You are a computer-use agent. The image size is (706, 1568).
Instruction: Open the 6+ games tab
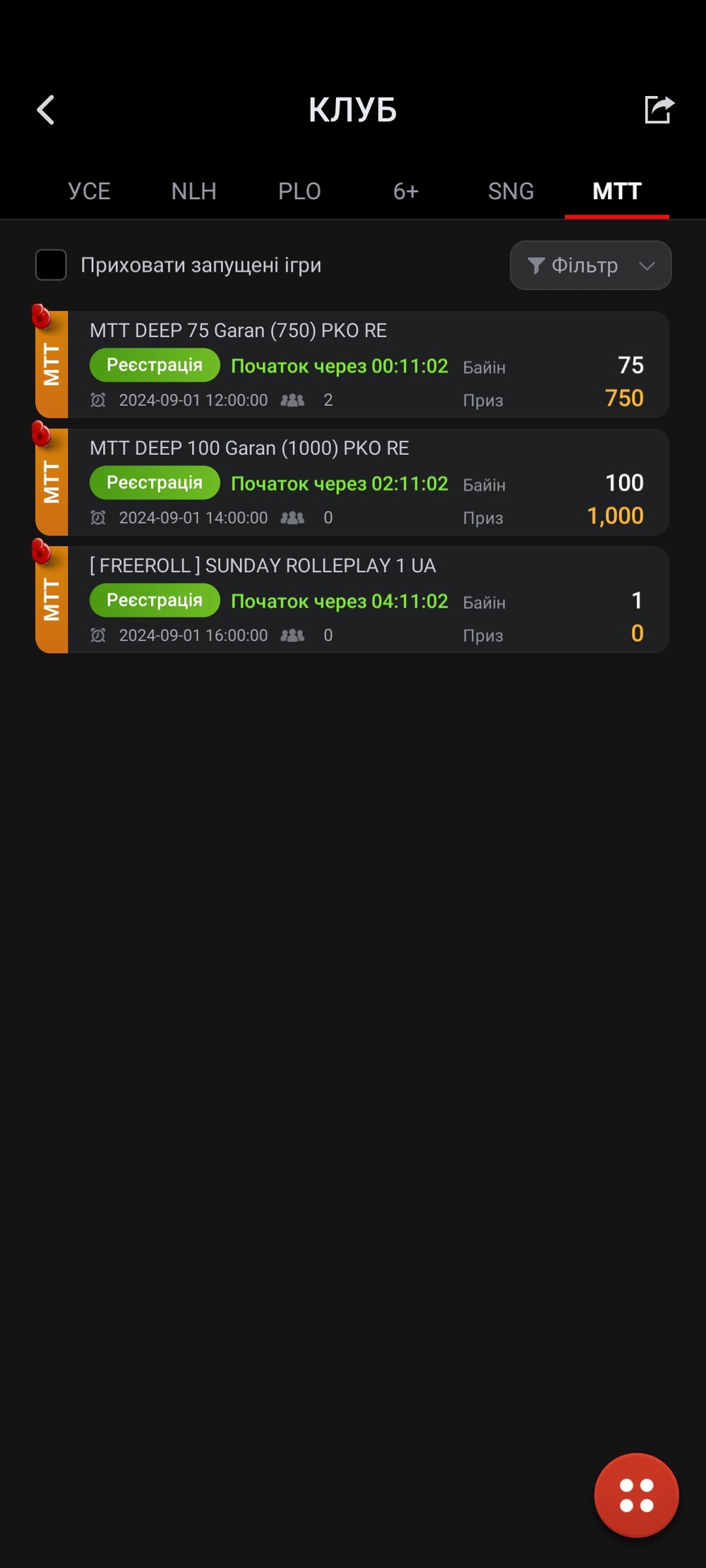(x=406, y=191)
